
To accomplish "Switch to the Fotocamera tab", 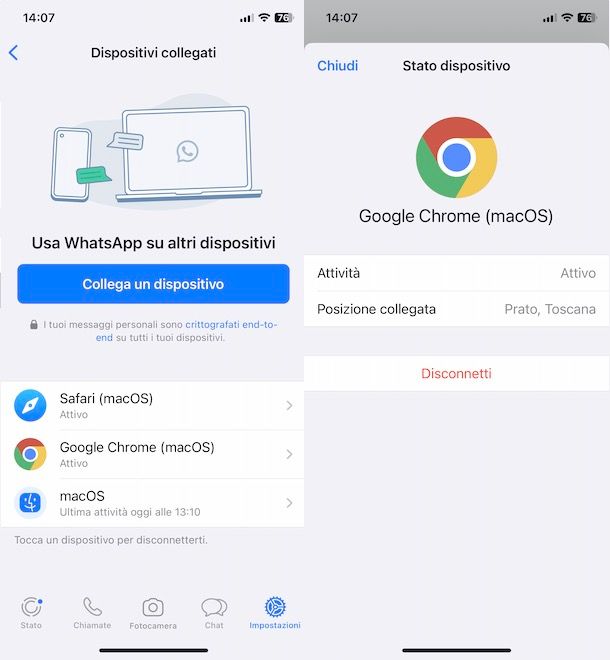I will point(153,612).
